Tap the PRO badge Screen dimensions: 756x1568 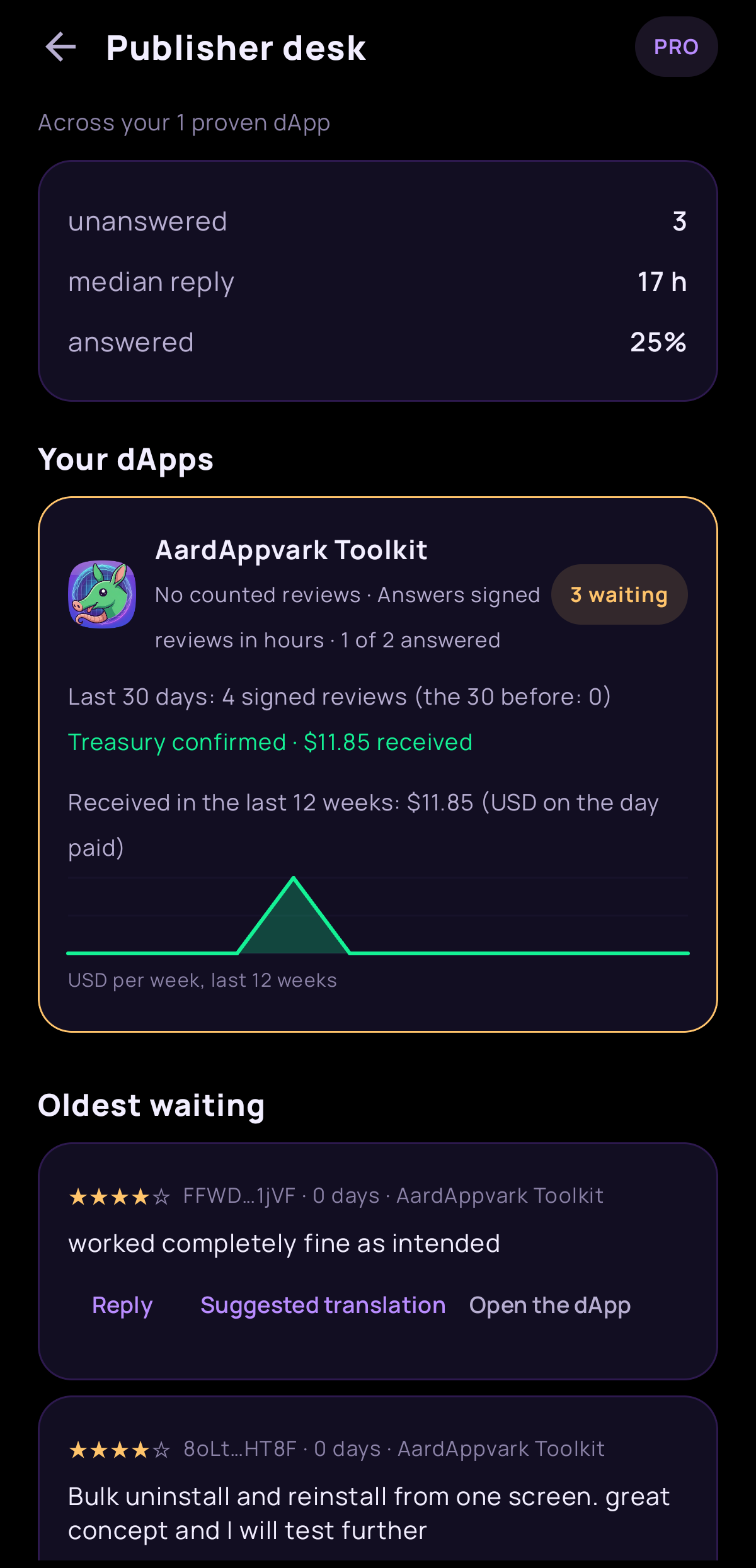pos(676,47)
